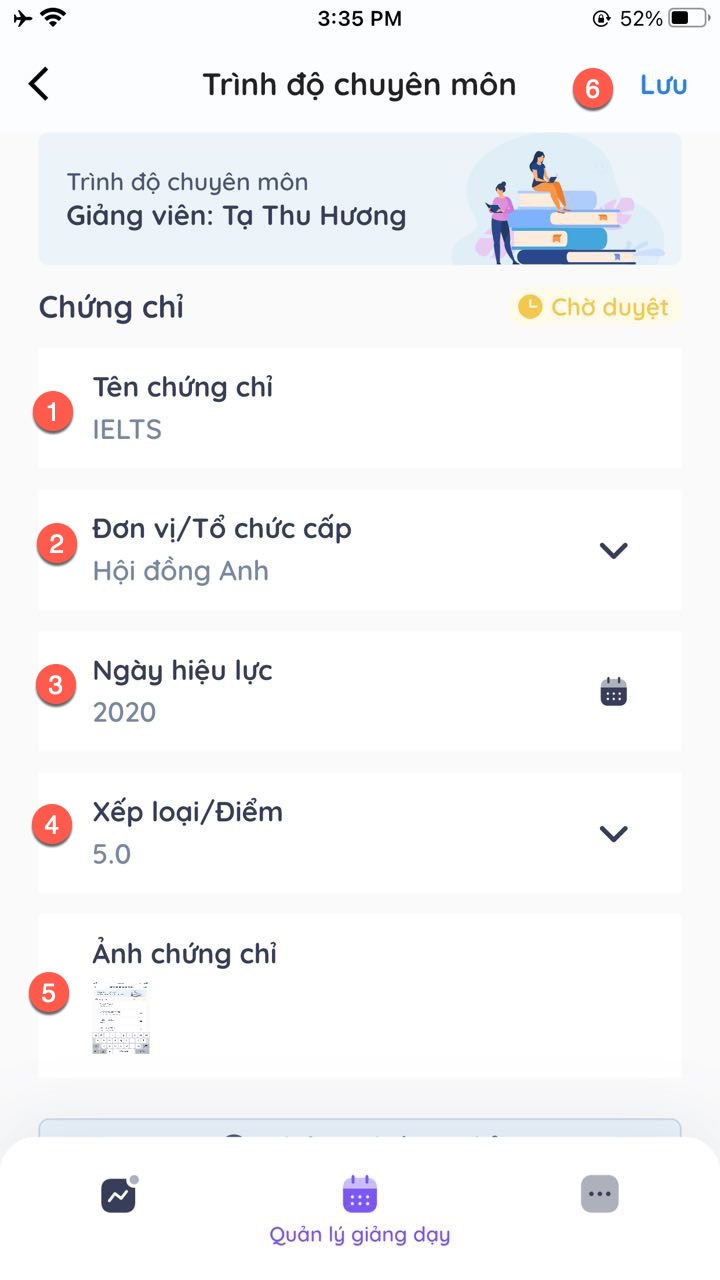Open the Ngày hiệu lực calendar picker
Image resolution: width=720 pixels, height=1280 pixels.
pos(613,691)
